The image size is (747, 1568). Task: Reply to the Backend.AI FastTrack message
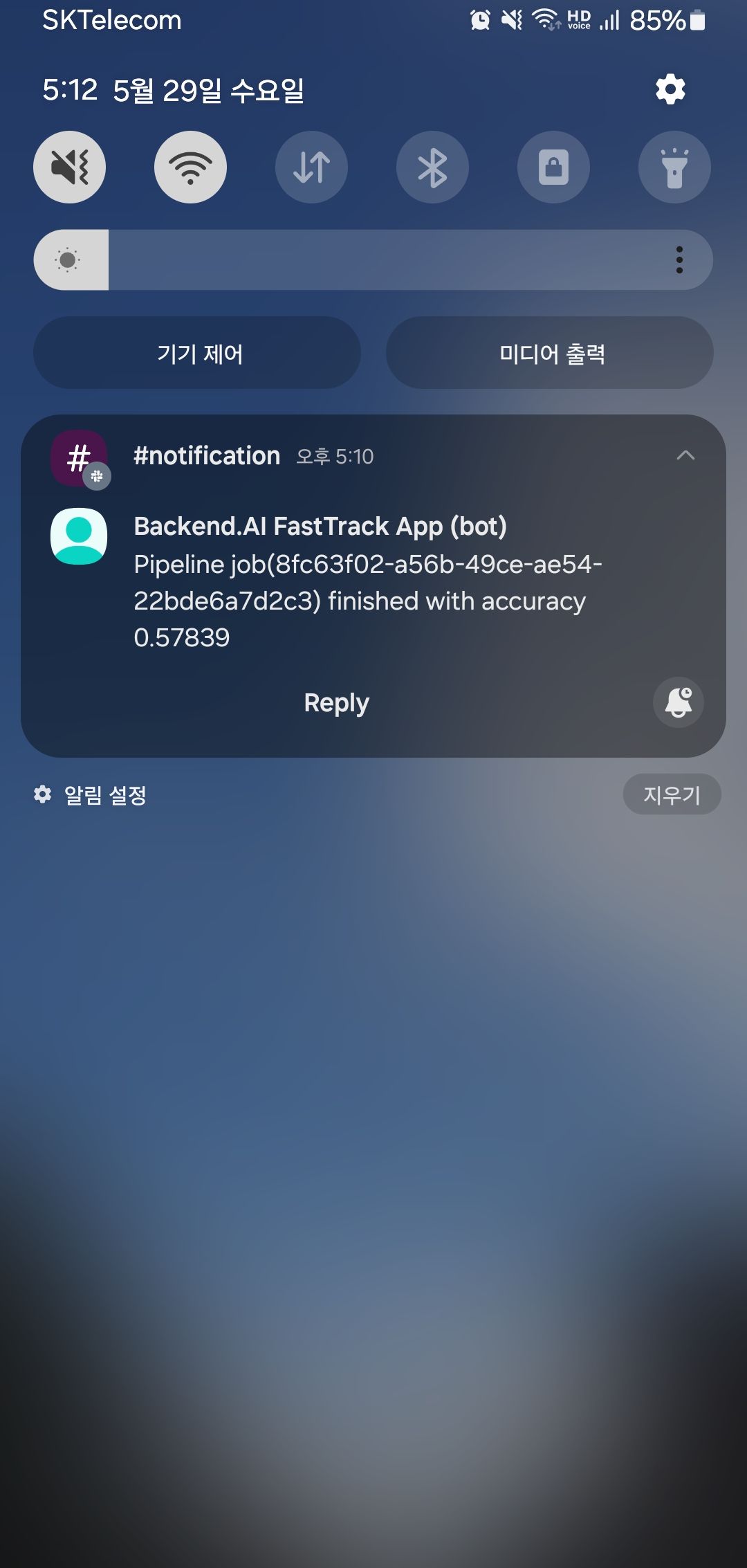point(336,702)
